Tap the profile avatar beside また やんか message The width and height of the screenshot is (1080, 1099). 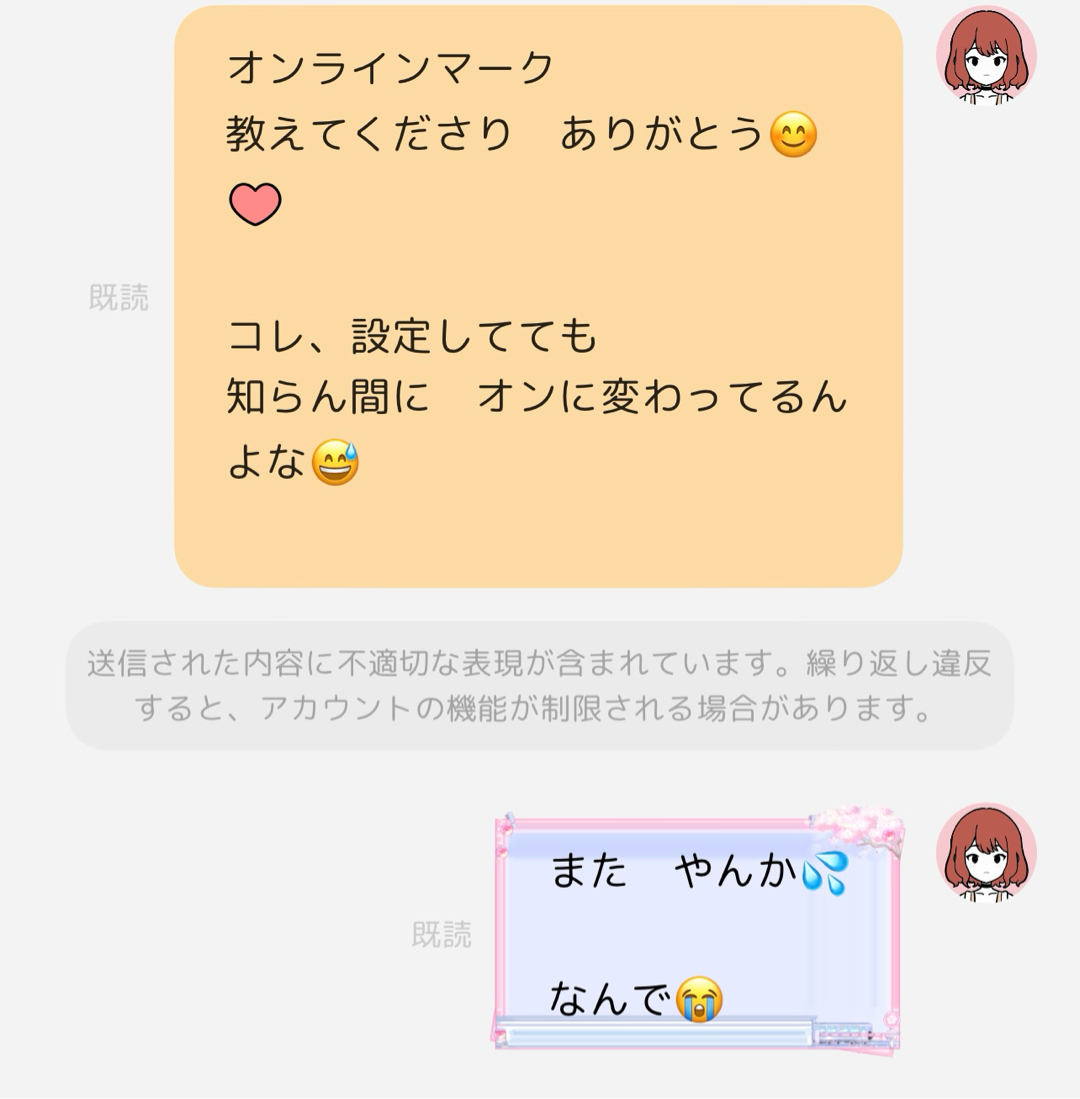coord(985,852)
